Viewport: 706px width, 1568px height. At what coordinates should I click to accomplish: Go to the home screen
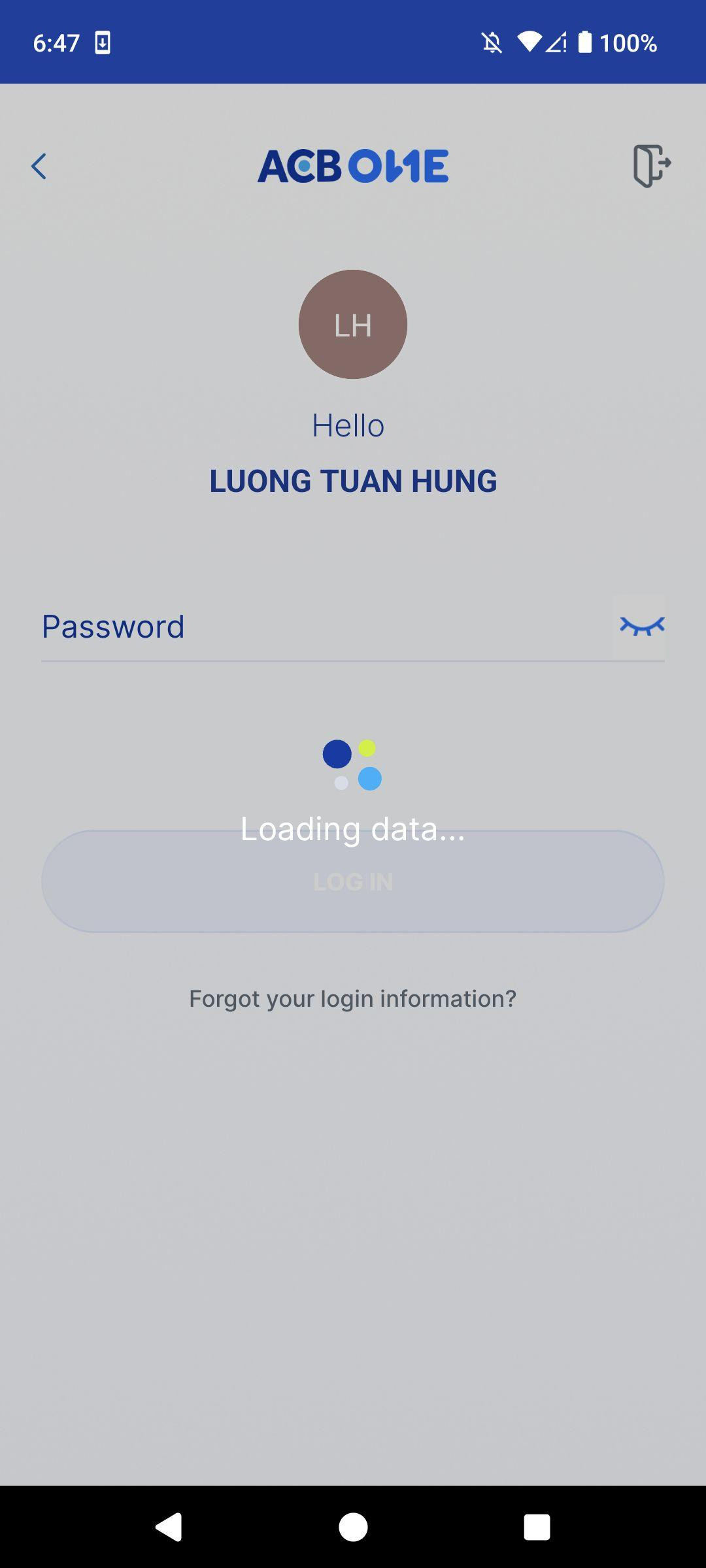pos(353,1527)
